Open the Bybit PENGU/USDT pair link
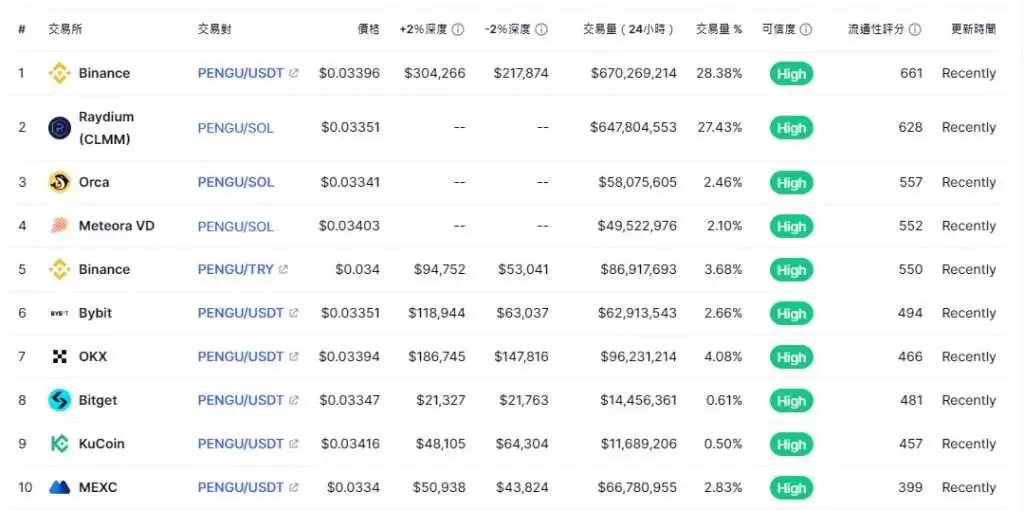 [x=240, y=313]
